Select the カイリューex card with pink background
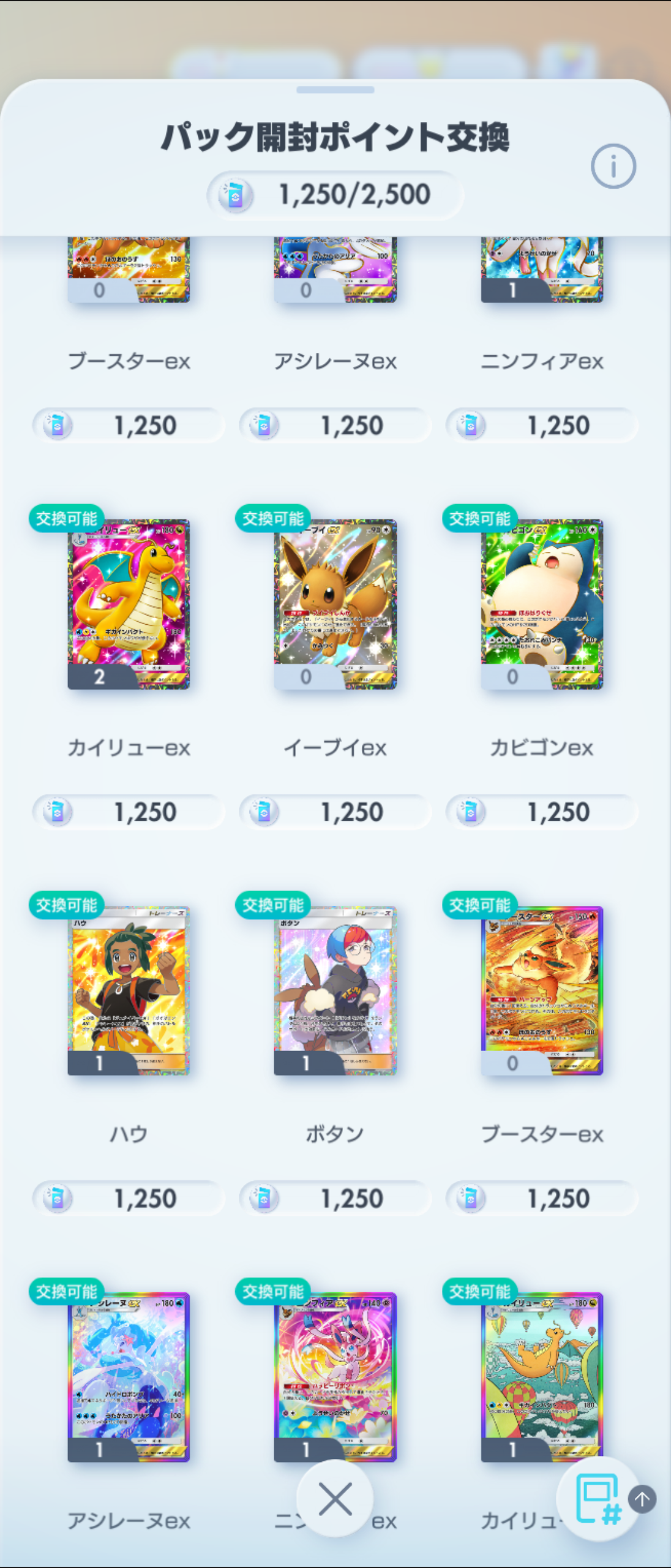Screen dimensions: 671x1568 click(129, 604)
